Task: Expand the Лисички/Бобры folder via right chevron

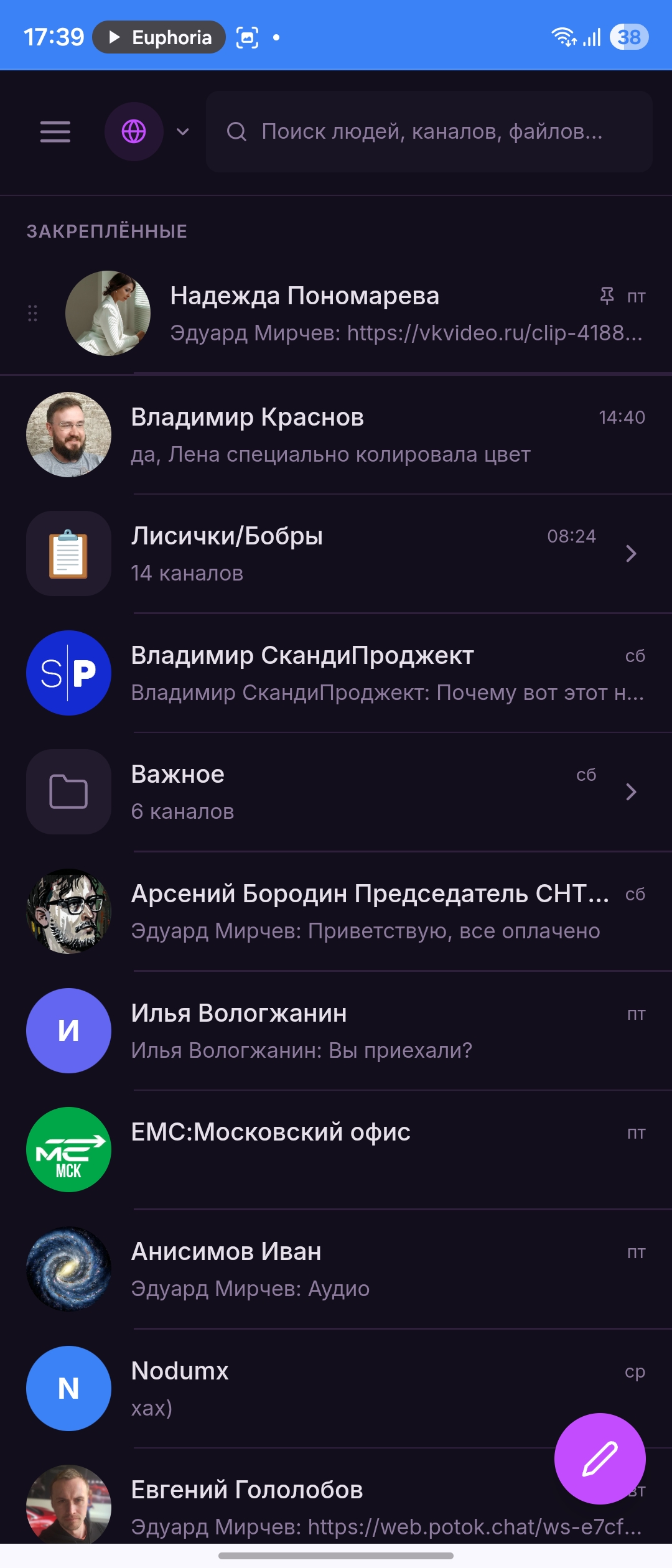Action: (x=632, y=554)
